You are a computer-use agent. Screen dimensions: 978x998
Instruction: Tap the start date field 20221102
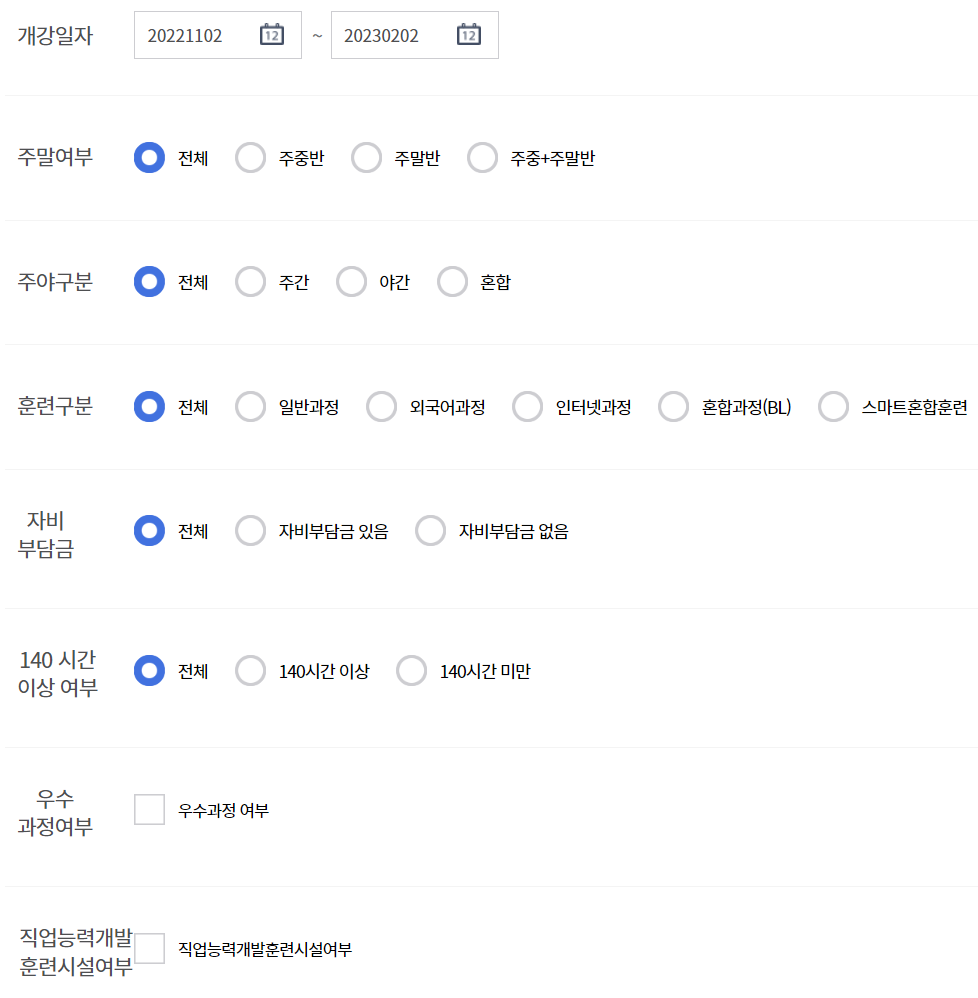pos(218,35)
